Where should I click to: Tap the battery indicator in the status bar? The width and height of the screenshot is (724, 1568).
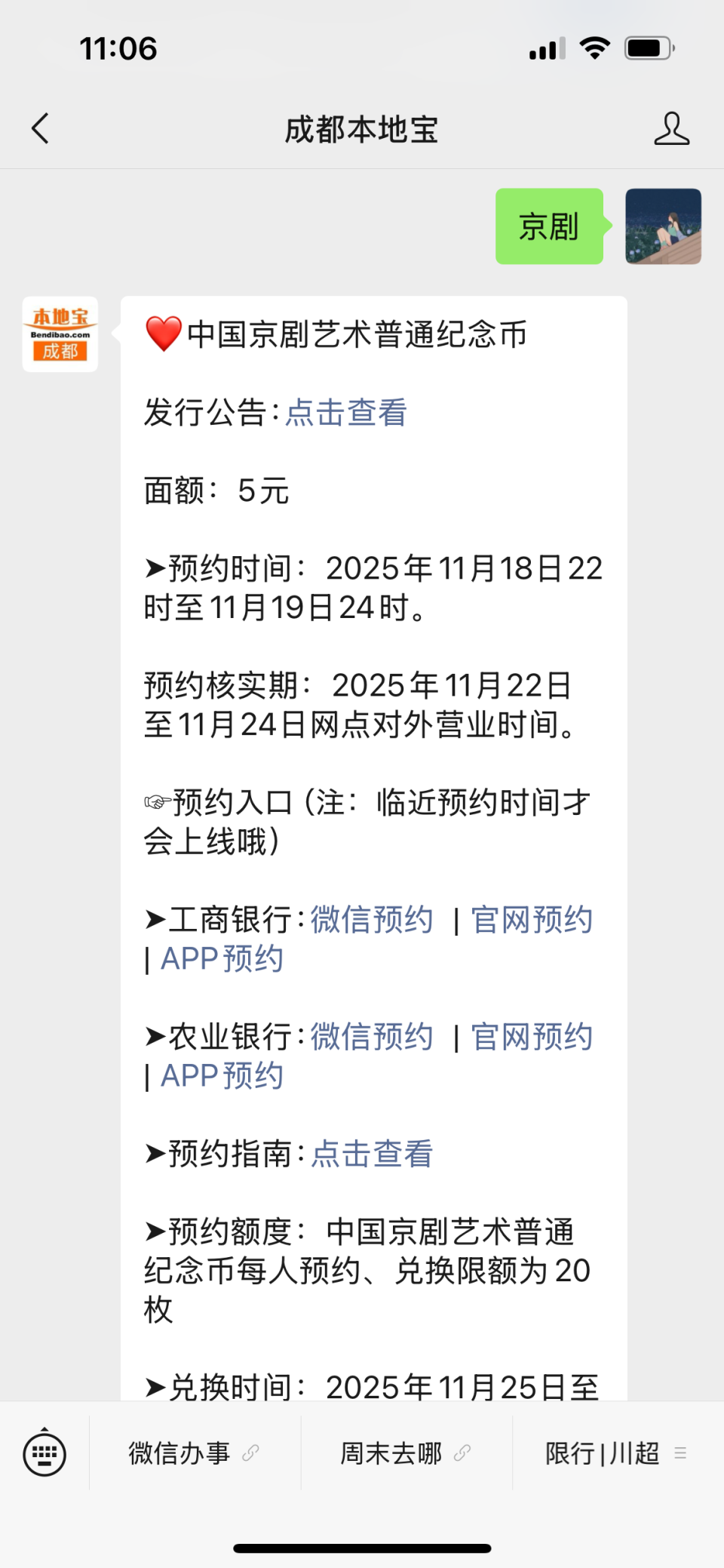650,47
